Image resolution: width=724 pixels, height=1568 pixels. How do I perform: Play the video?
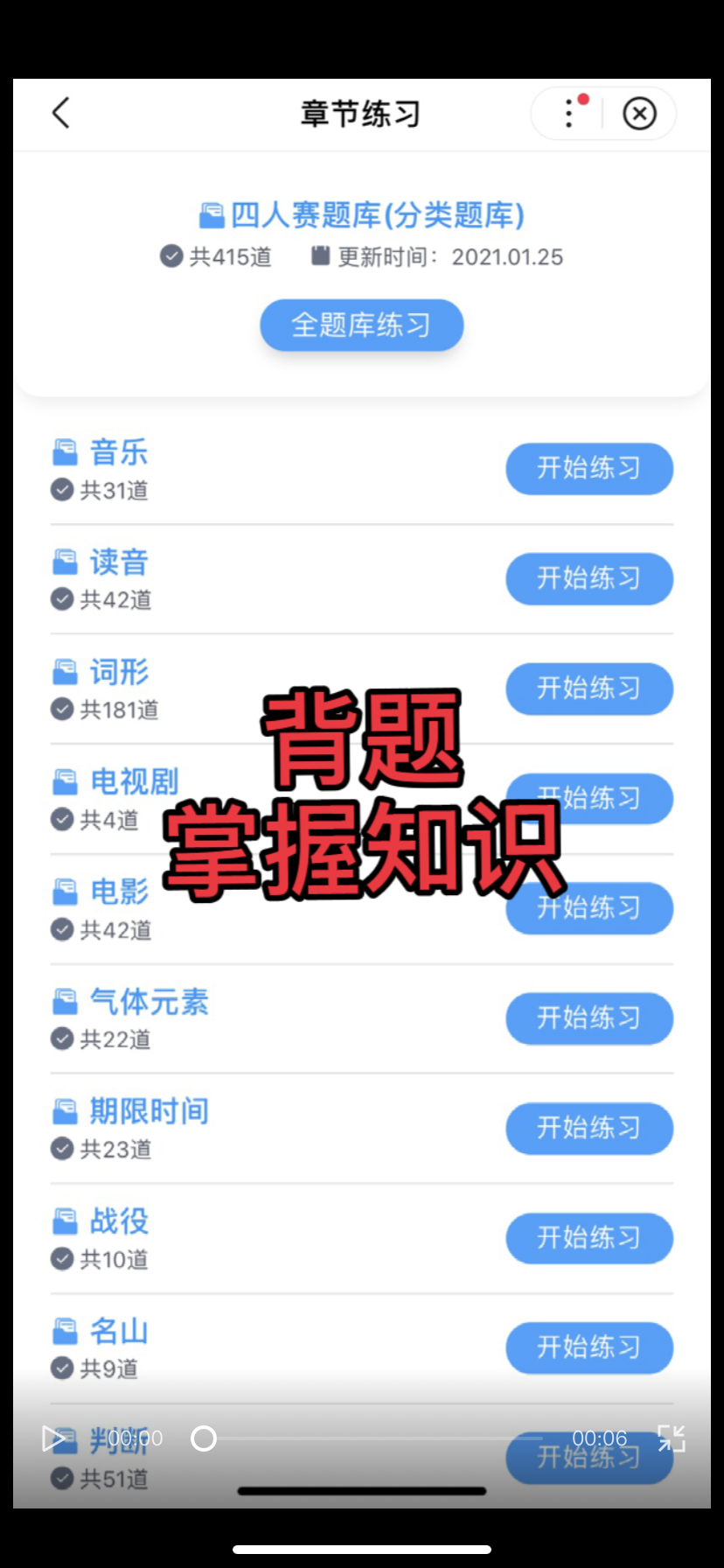point(54,1438)
